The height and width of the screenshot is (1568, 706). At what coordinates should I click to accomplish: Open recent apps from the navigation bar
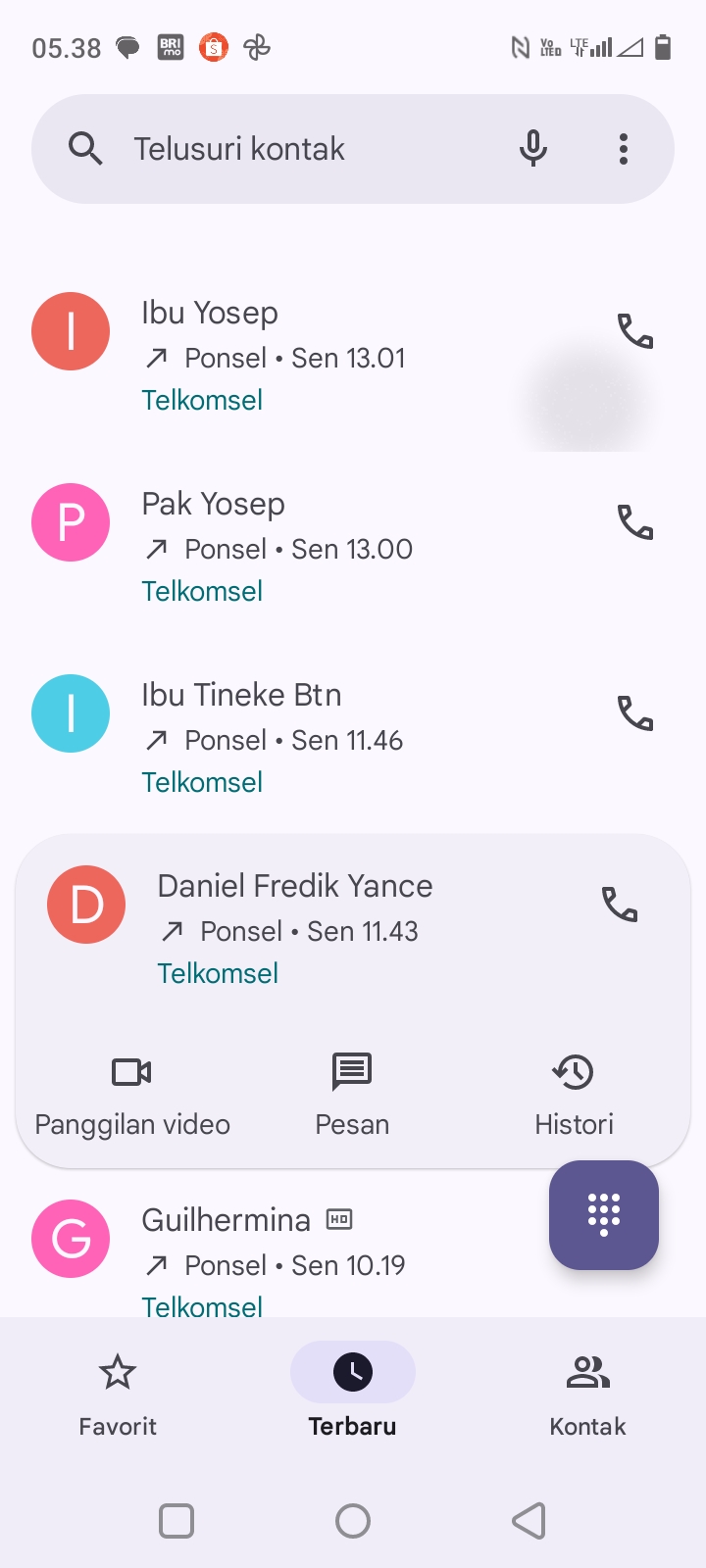(176, 1521)
